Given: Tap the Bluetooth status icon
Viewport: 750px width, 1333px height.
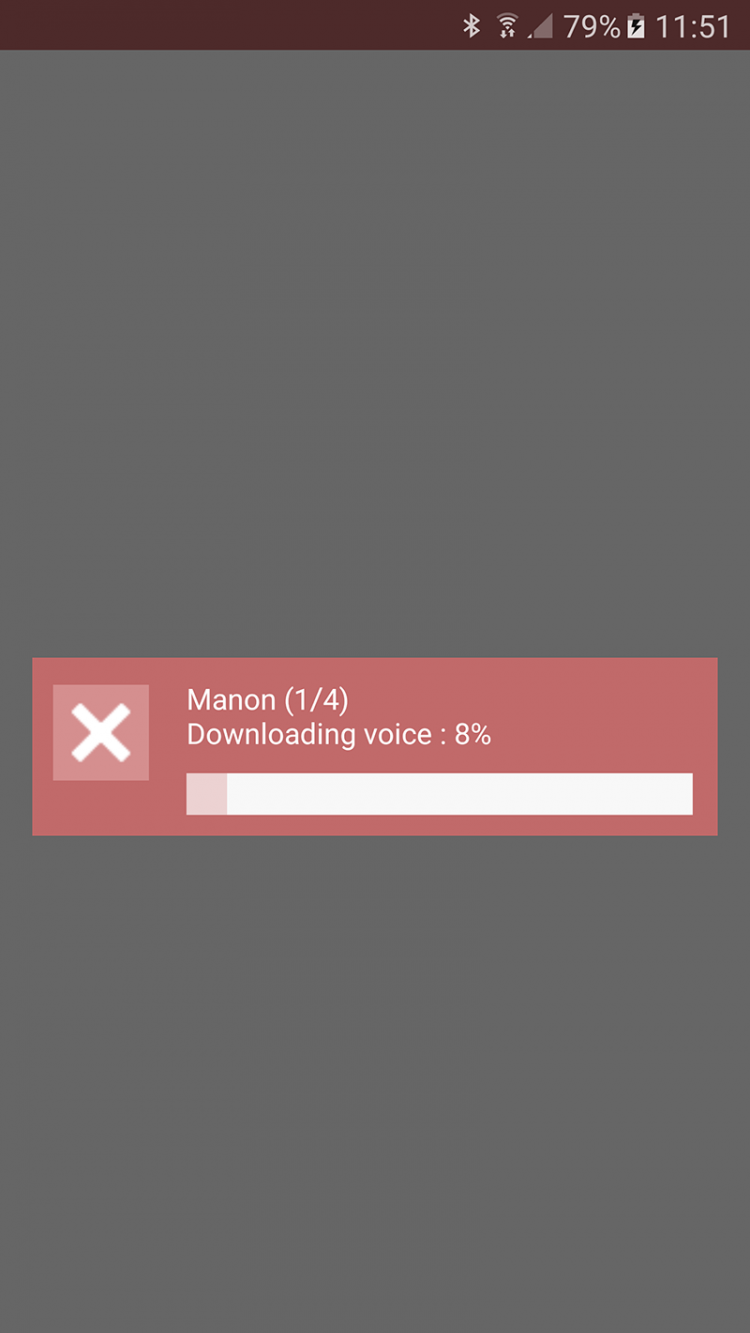Looking at the screenshot, I should click(x=471, y=25).
